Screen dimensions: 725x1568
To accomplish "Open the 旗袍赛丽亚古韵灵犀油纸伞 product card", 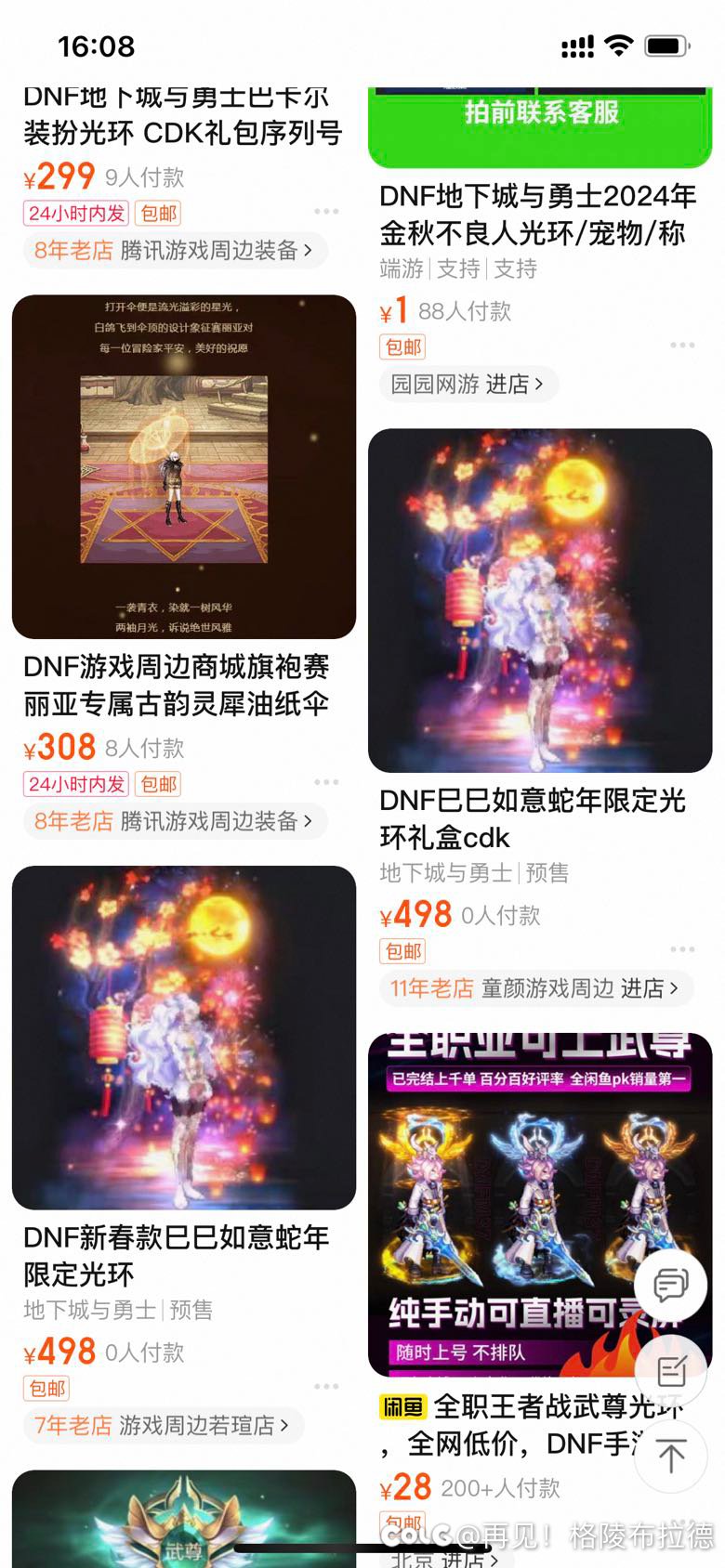I will coord(184,466).
